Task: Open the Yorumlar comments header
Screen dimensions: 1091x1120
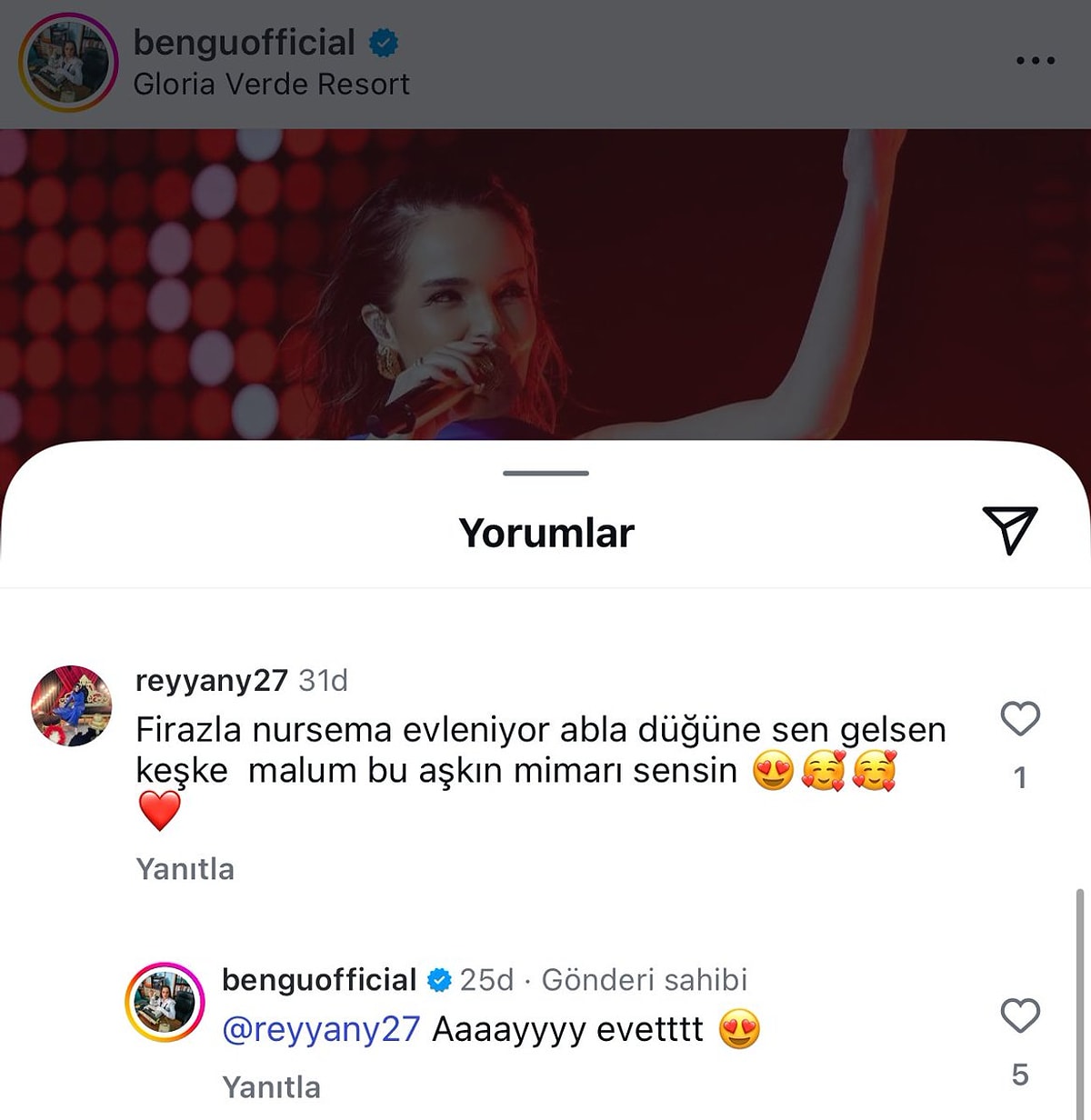Action: point(545,532)
